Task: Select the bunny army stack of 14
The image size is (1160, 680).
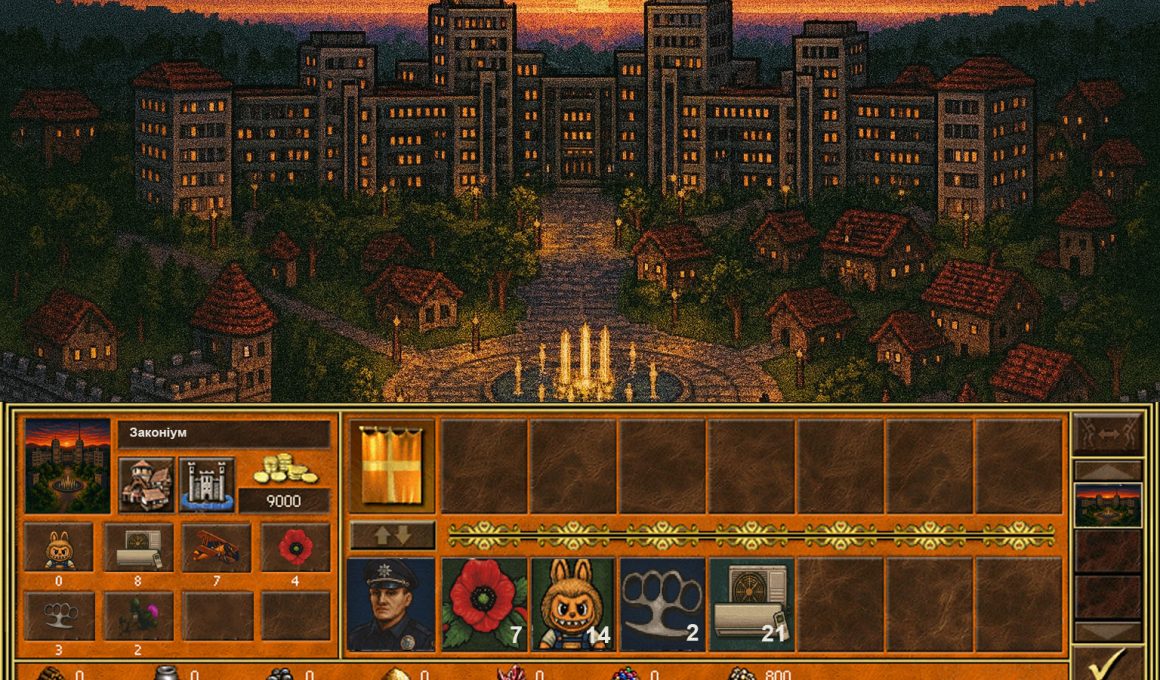Action: coord(573,604)
